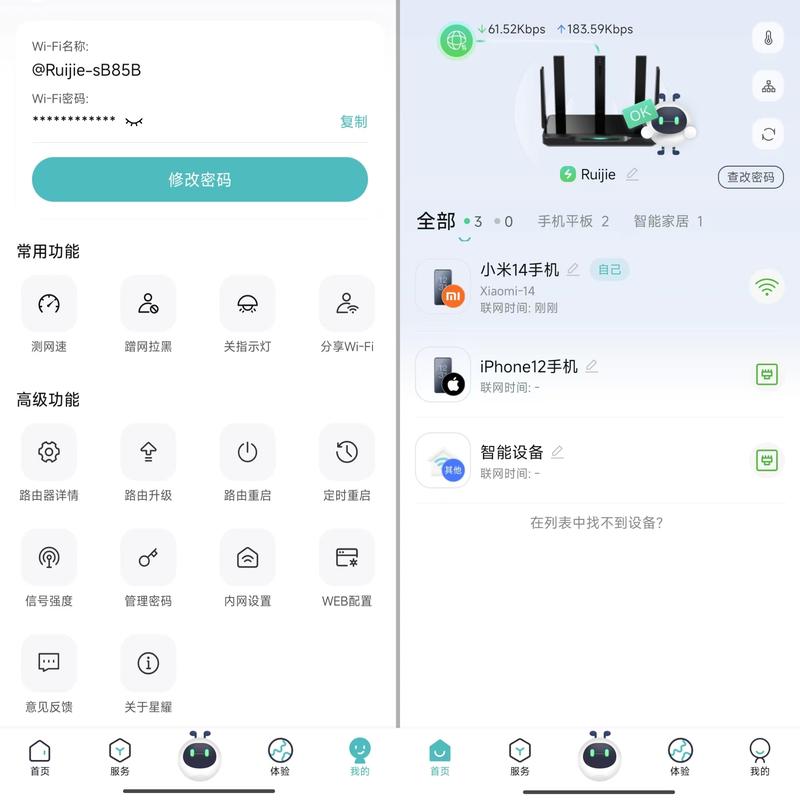Open 蹭网拉黑 blocklist
Viewport: 800px width, 800px height.
pos(148,304)
